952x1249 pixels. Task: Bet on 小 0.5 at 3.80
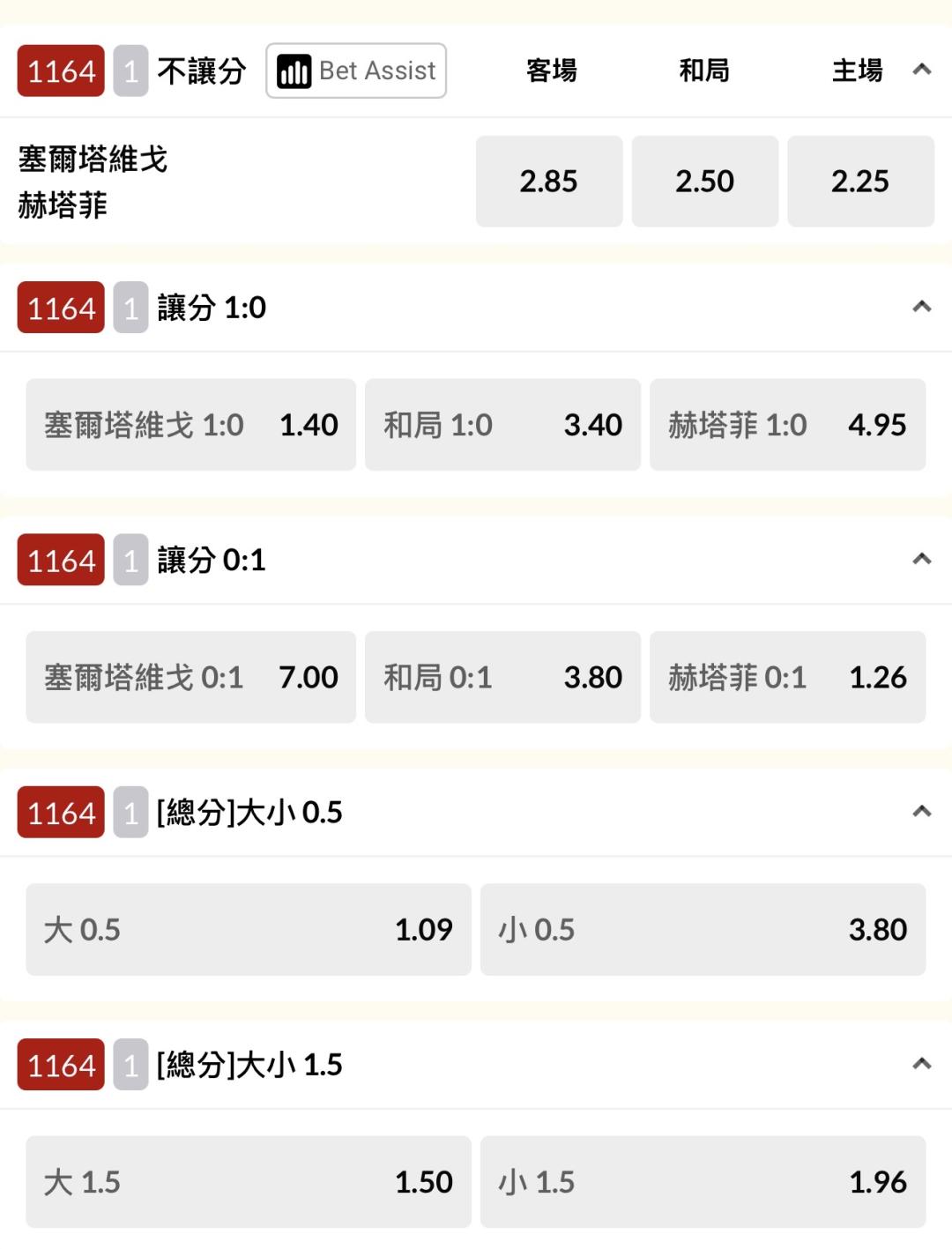coord(703,929)
